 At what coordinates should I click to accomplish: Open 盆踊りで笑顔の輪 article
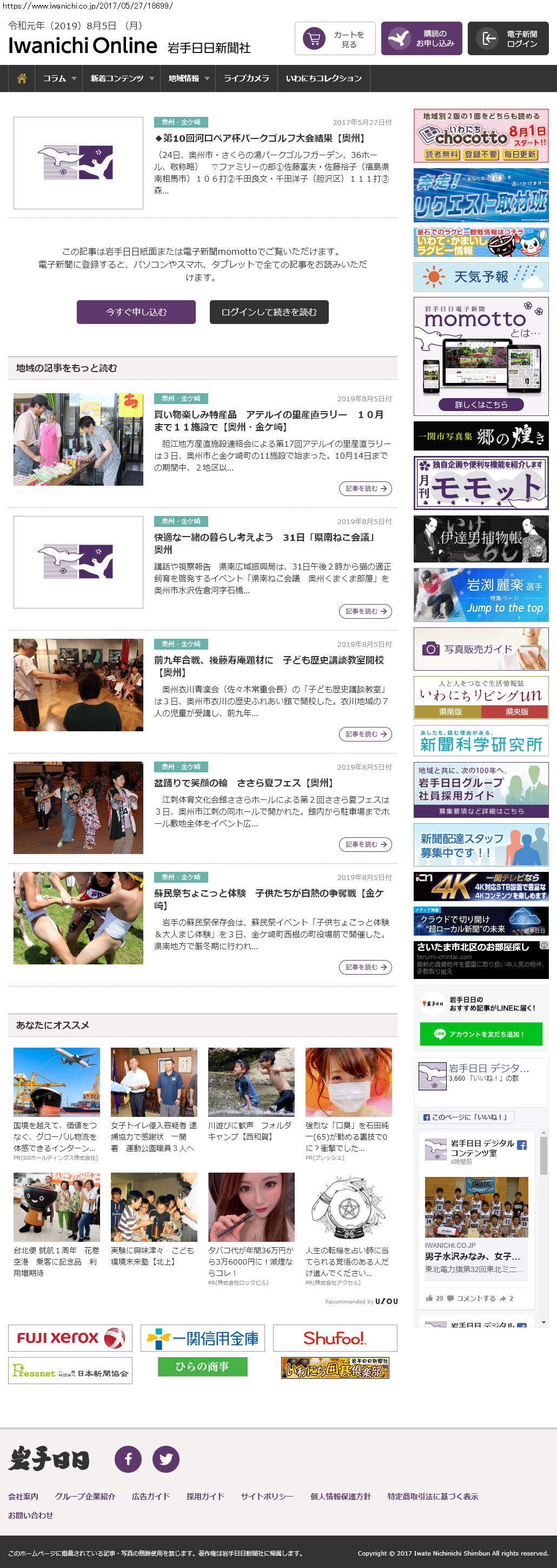[x=243, y=783]
